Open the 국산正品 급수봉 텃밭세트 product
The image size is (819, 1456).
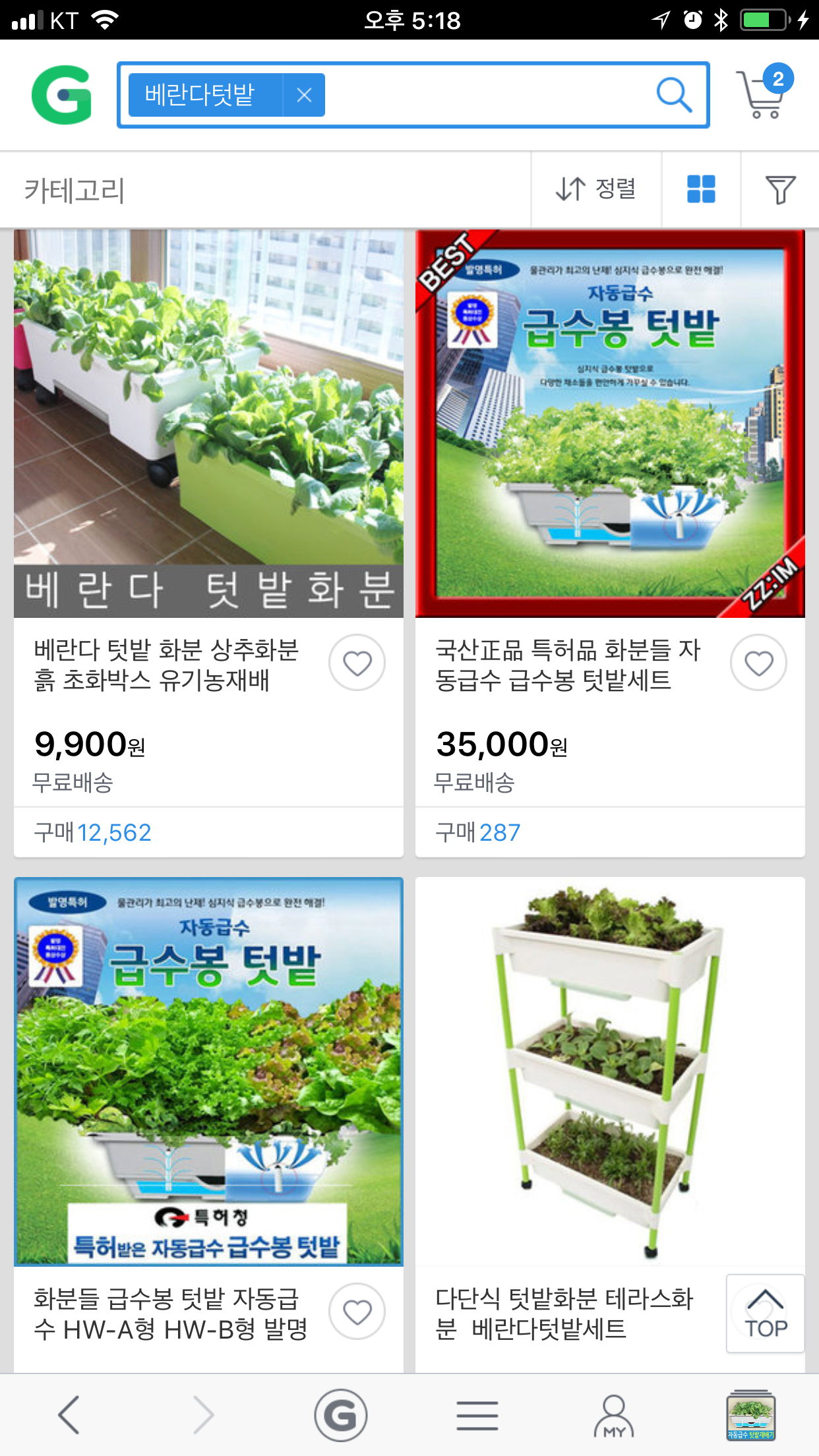coord(610,423)
